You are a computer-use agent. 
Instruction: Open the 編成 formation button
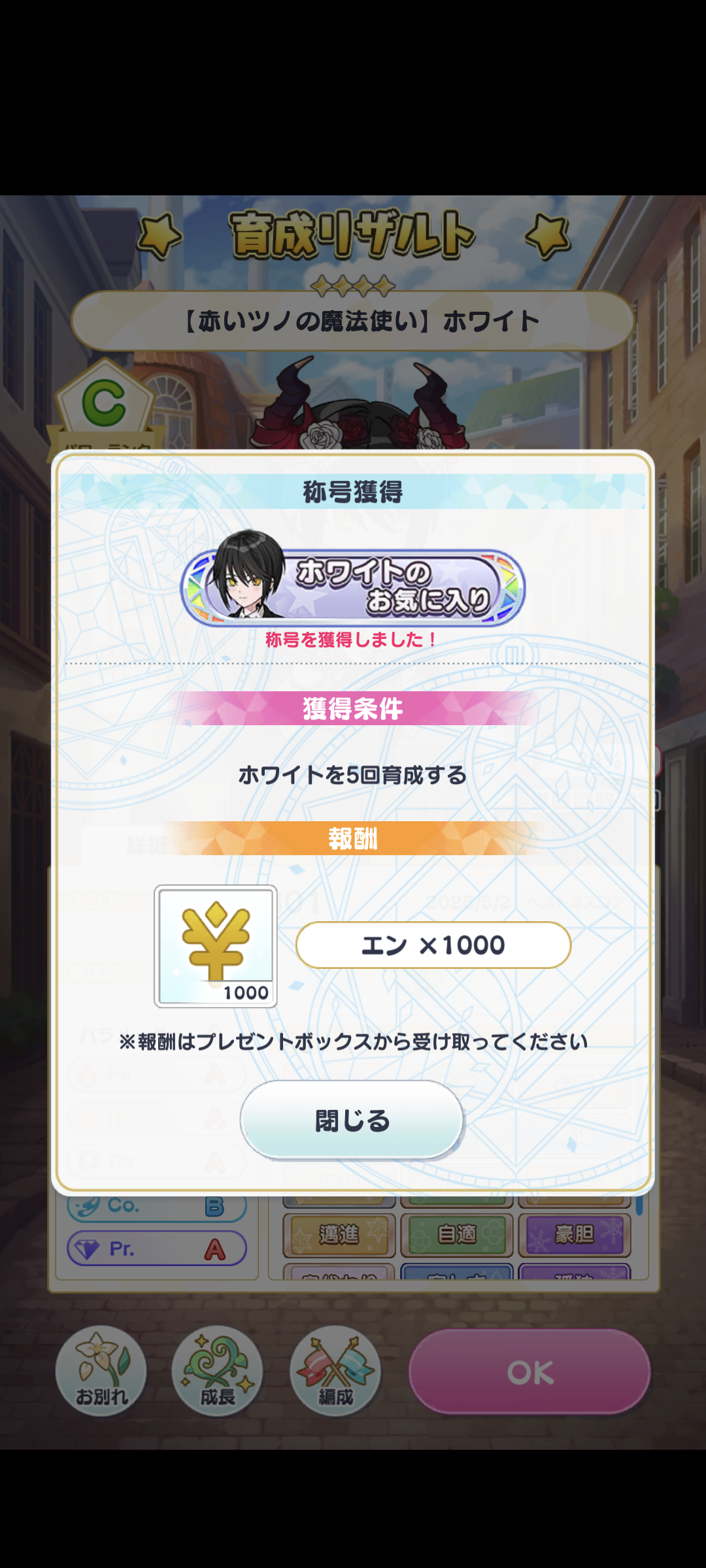coord(335,1371)
